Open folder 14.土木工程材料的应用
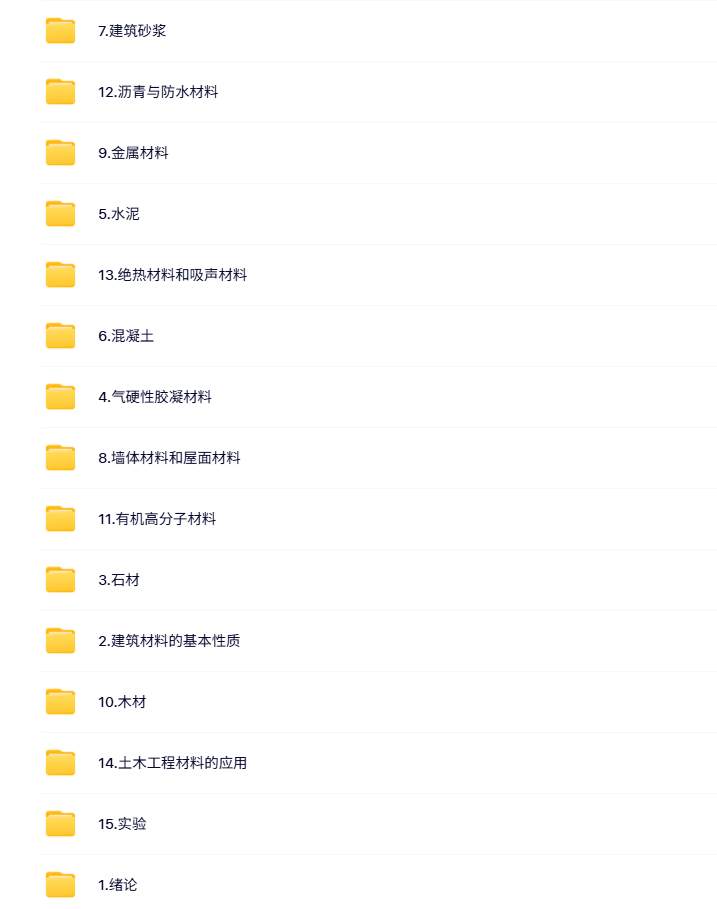717x909 pixels. tap(172, 763)
